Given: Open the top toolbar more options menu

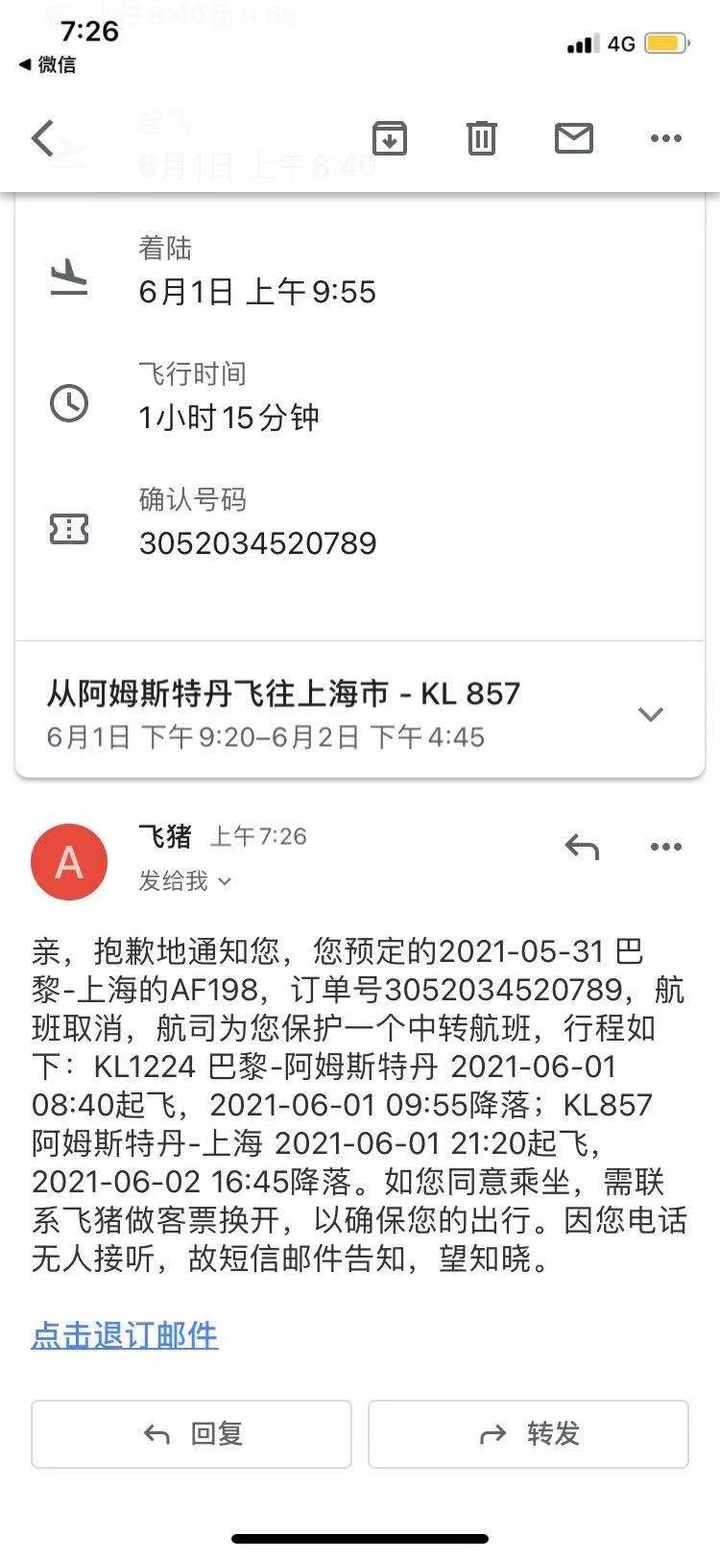Looking at the screenshot, I should click(x=664, y=138).
